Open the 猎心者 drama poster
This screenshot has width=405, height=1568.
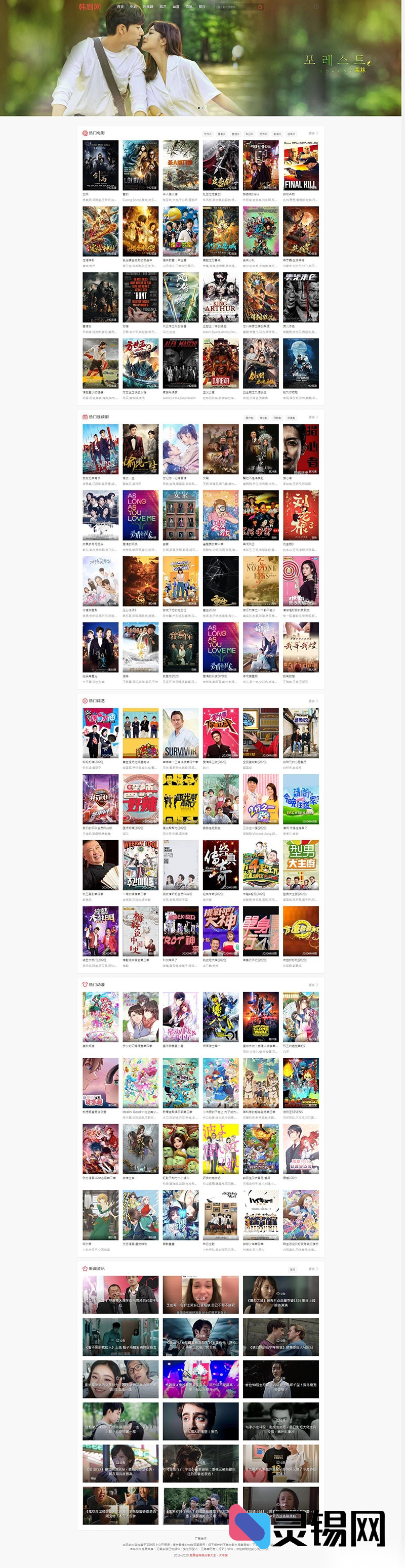point(300,449)
